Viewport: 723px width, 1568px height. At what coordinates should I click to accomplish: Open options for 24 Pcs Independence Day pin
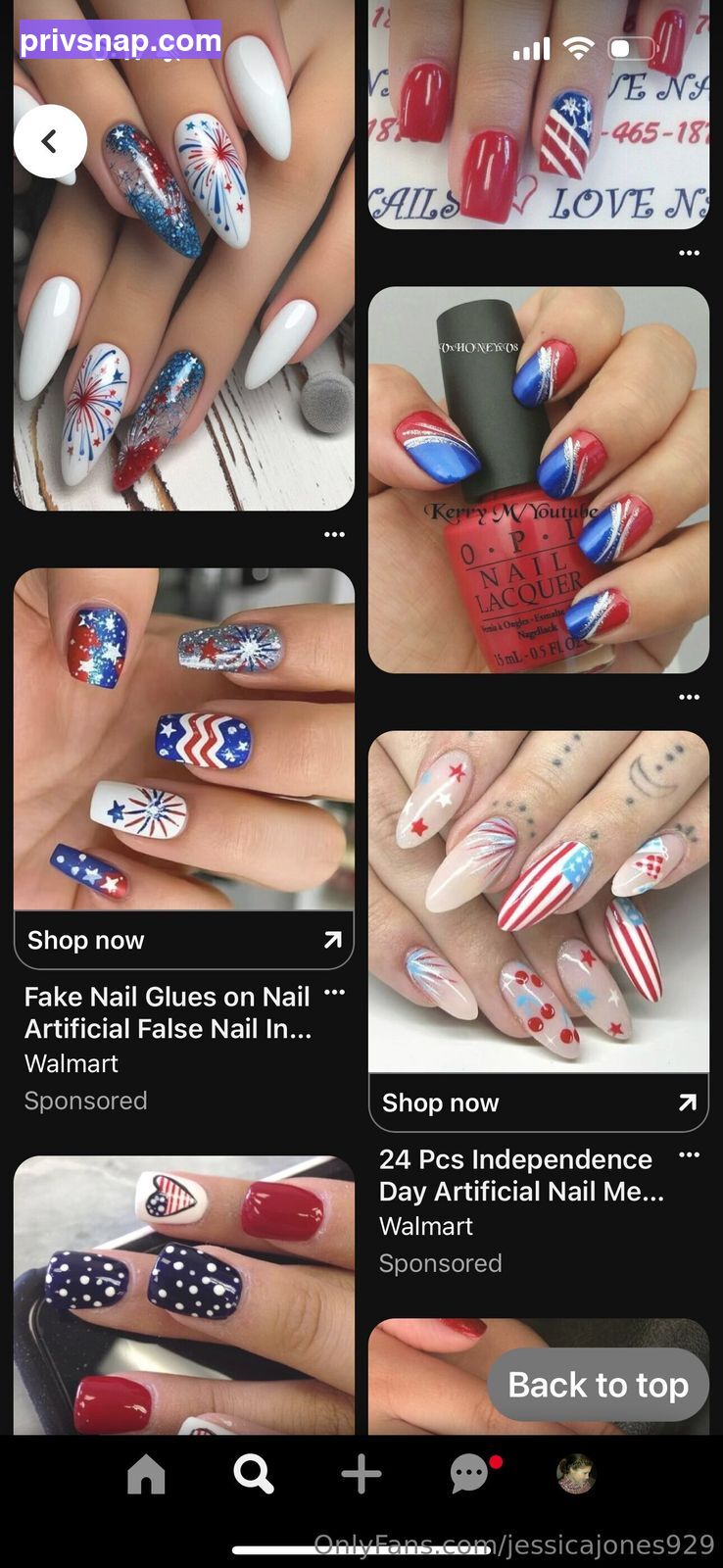click(x=689, y=1155)
